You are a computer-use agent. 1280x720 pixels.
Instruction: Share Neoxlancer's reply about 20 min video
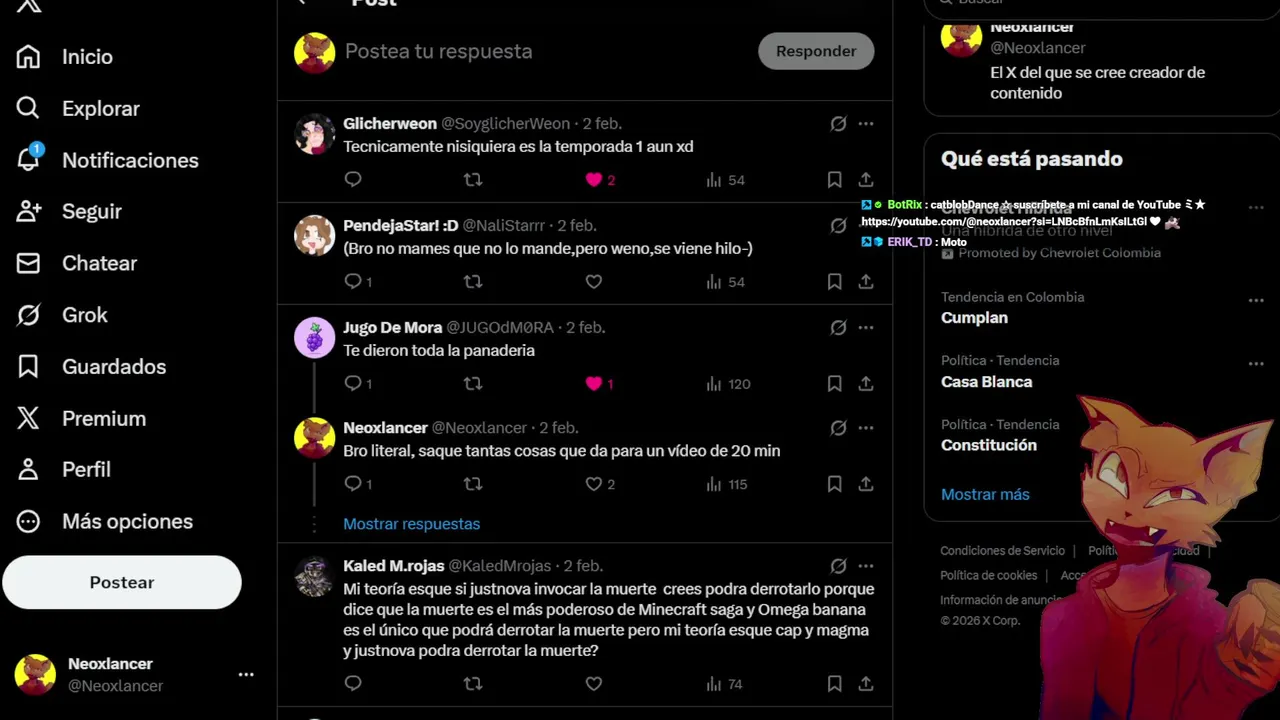866,484
